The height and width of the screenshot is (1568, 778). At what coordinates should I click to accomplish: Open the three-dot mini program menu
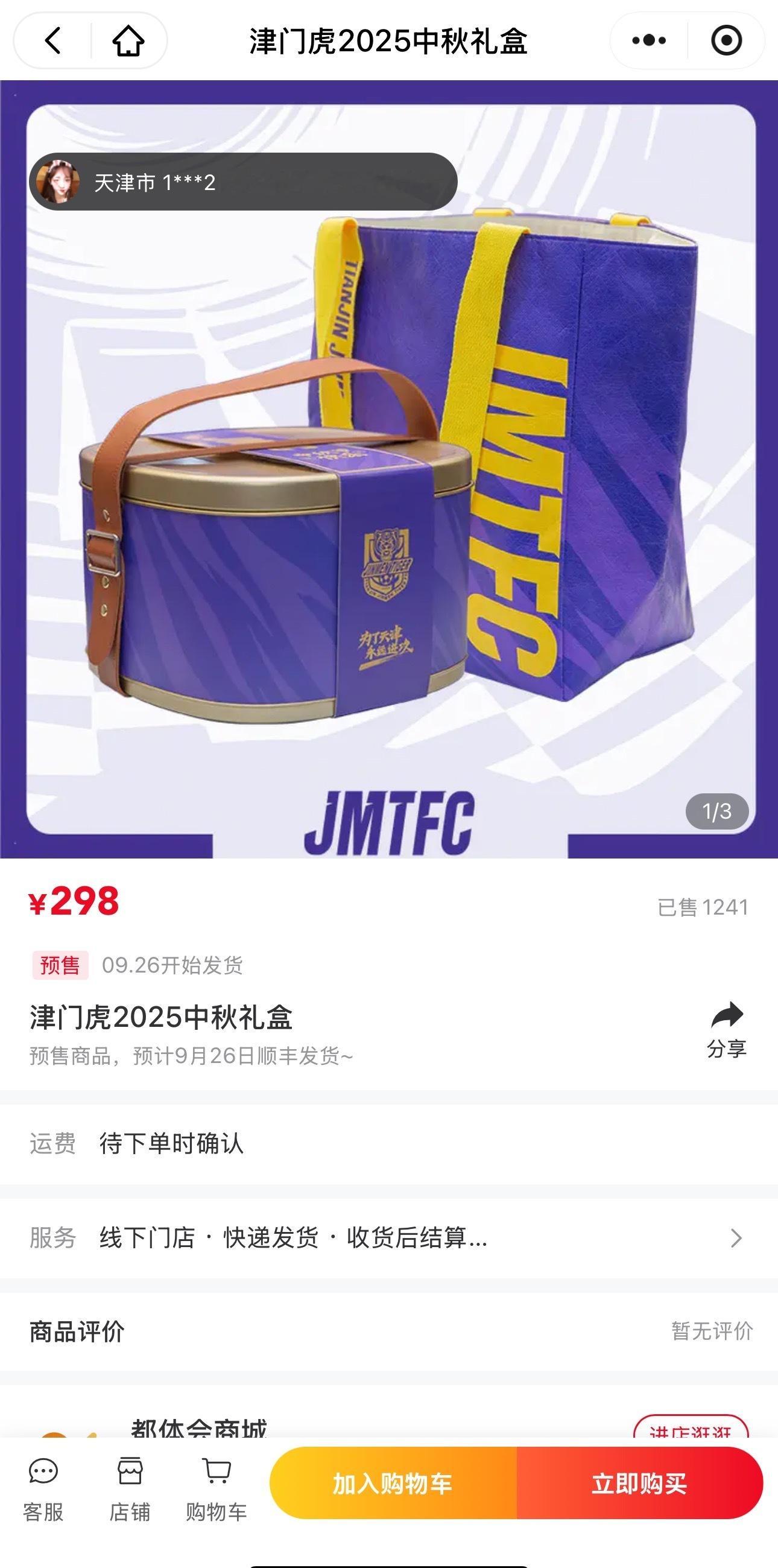(x=649, y=41)
